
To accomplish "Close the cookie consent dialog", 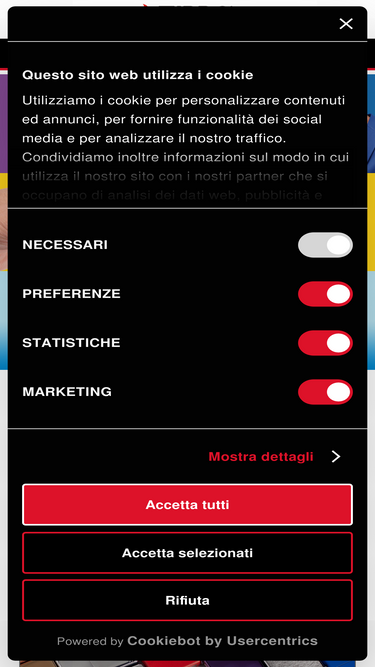I will pos(346,24).
